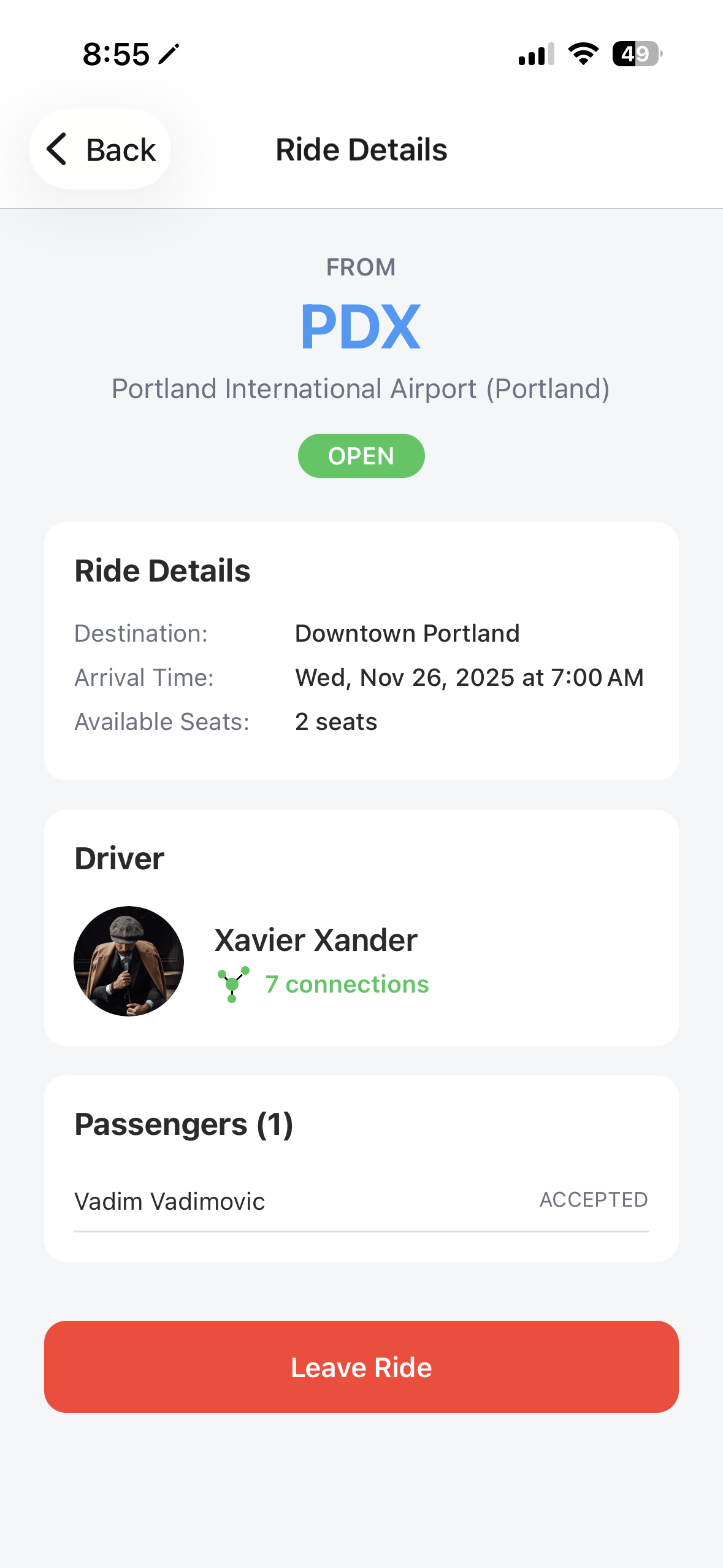The image size is (723, 1568).
Task: Tap the ACCEPTED status label
Action: point(594,1199)
